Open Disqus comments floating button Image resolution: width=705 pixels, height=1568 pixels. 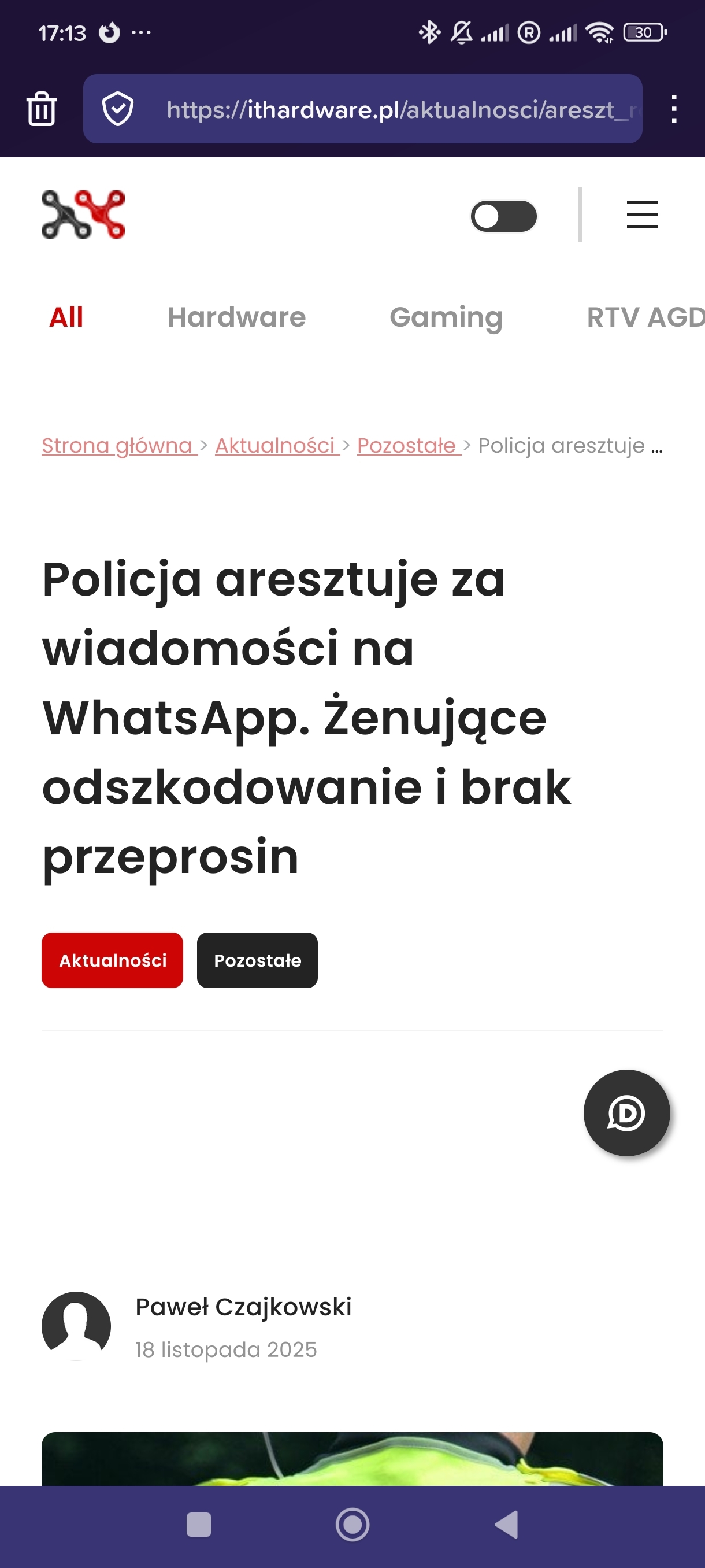pos(626,1113)
